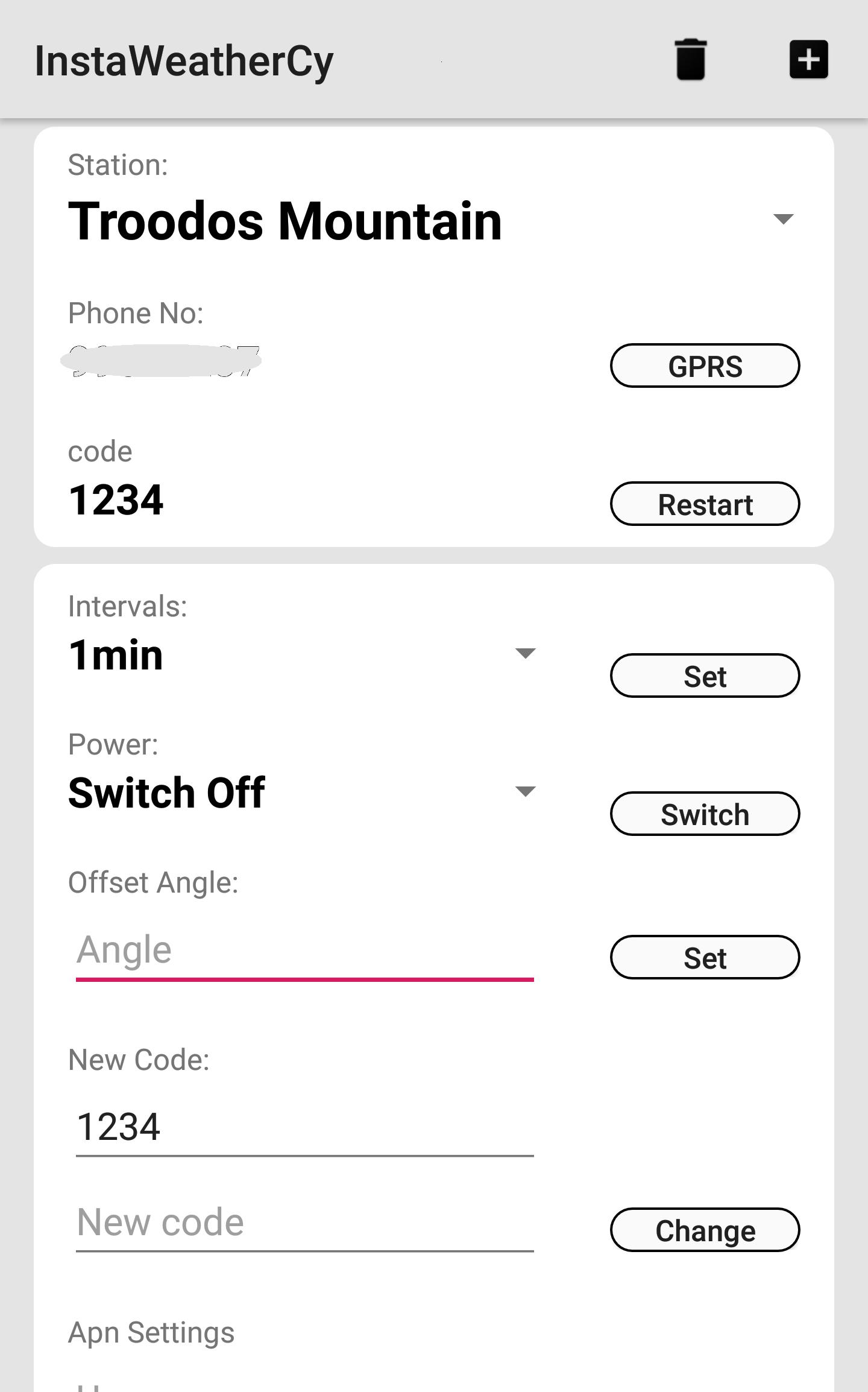The height and width of the screenshot is (1392, 868).
Task: Focus the empty New code field
Action: click(x=304, y=1223)
